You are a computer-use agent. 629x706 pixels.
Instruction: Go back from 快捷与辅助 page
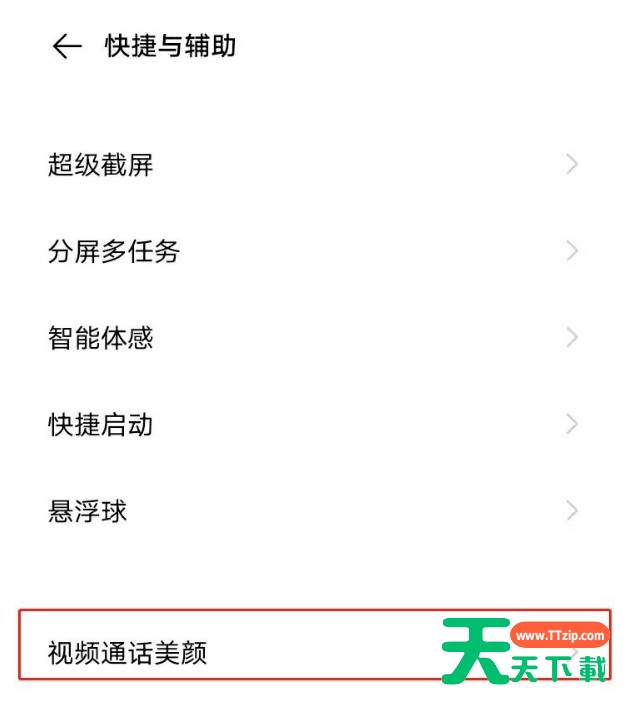click(66, 47)
